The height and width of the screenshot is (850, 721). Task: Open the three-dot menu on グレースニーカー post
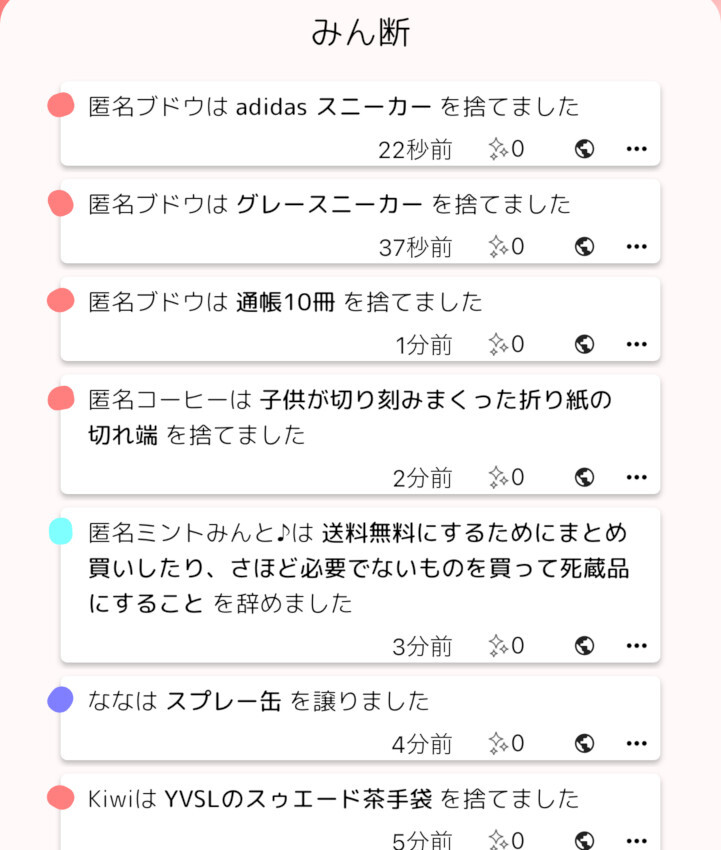click(636, 247)
